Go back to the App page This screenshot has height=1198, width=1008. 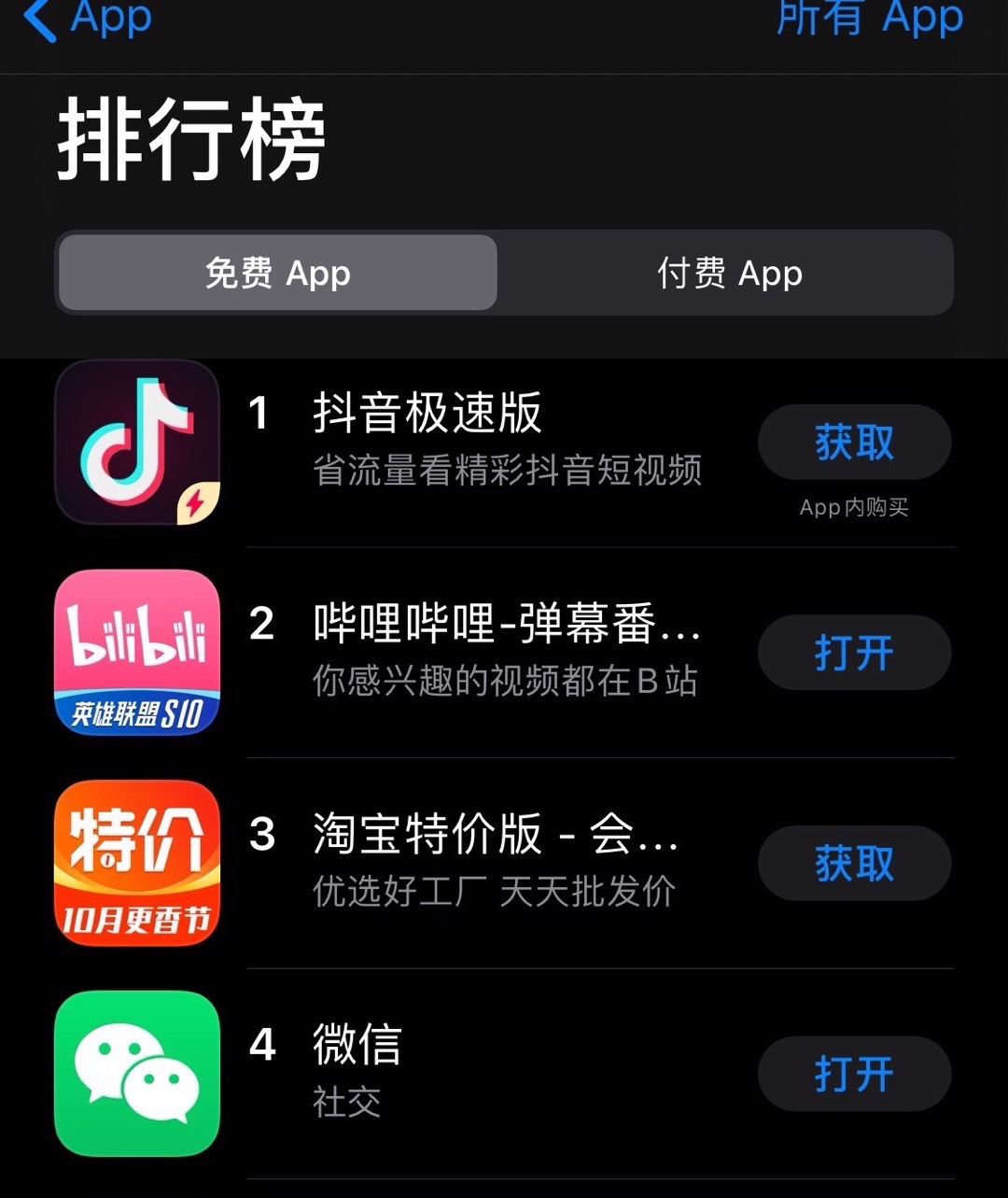click(x=89, y=19)
